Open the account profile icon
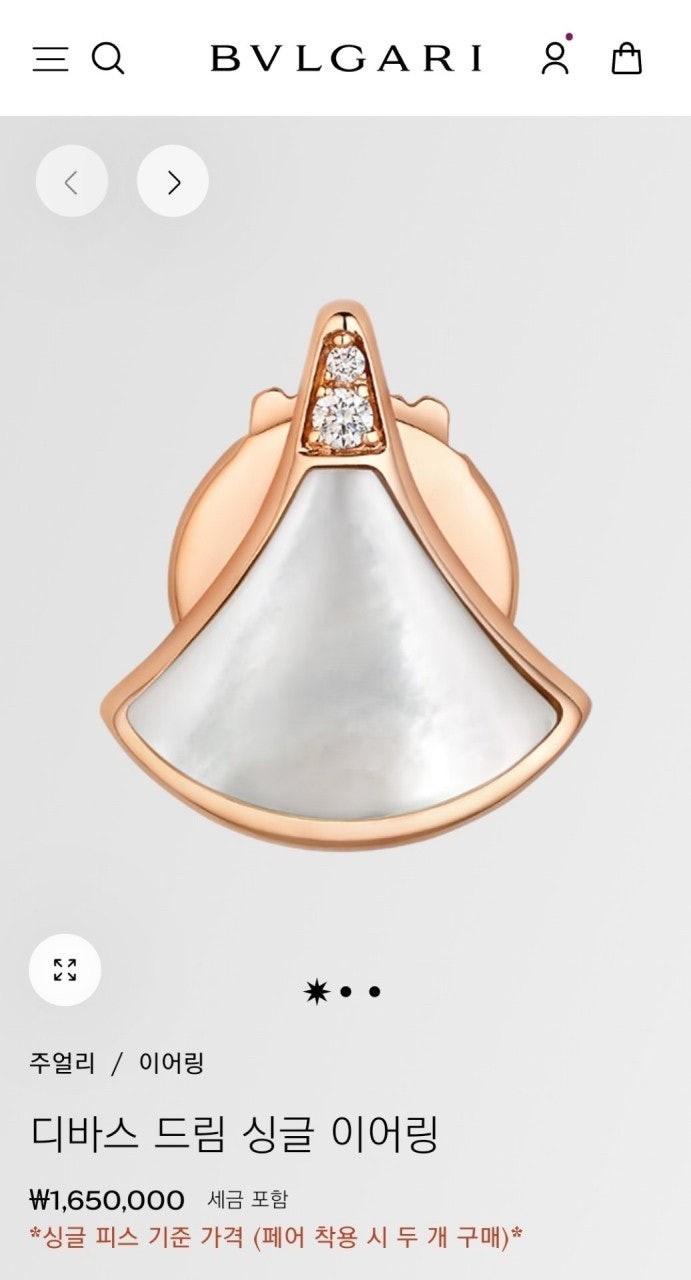 click(555, 58)
